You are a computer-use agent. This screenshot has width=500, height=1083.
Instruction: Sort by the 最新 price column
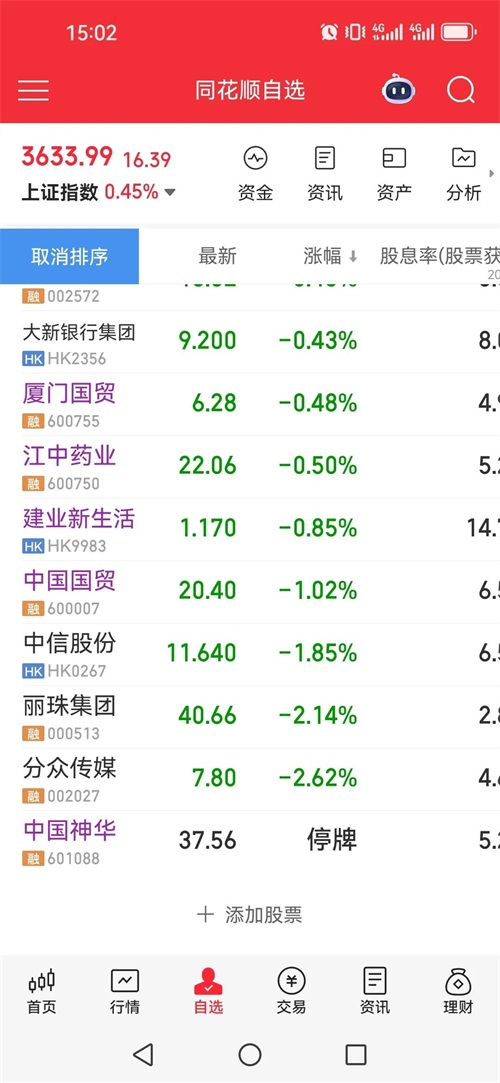[218, 256]
